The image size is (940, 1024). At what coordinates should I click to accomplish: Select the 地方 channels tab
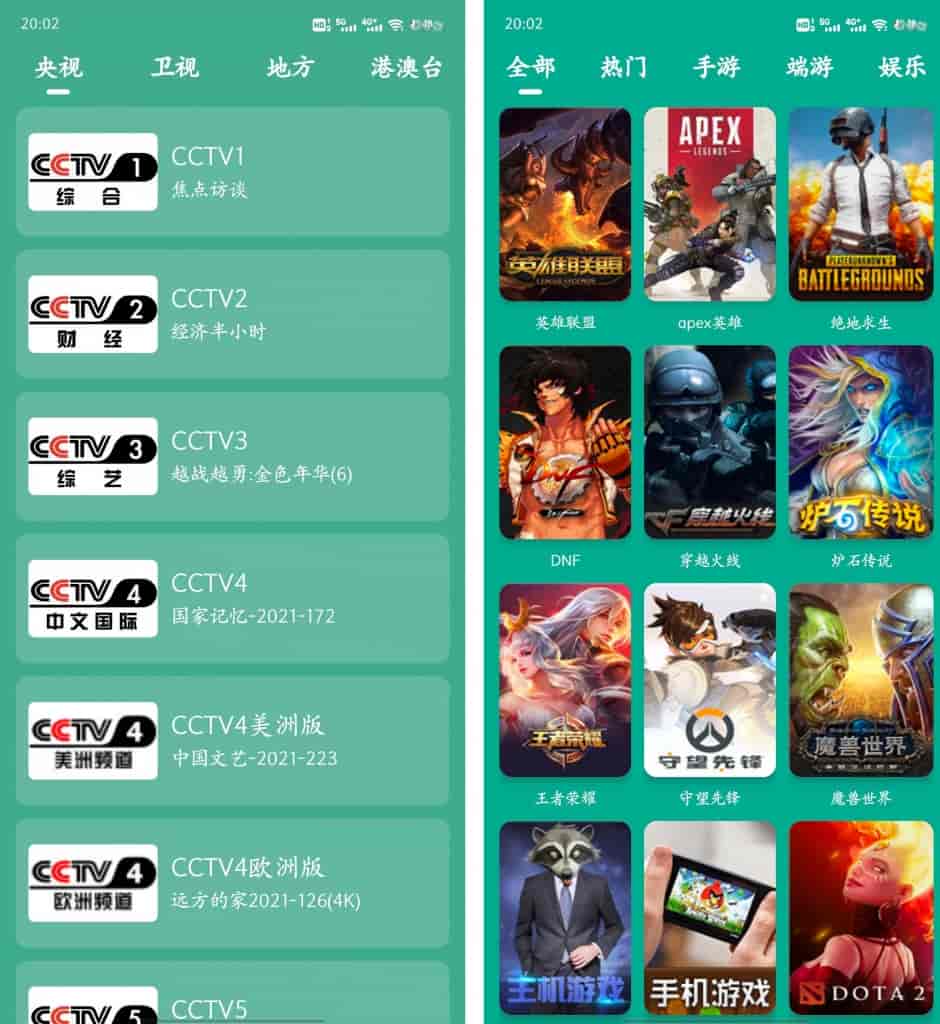[x=291, y=68]
